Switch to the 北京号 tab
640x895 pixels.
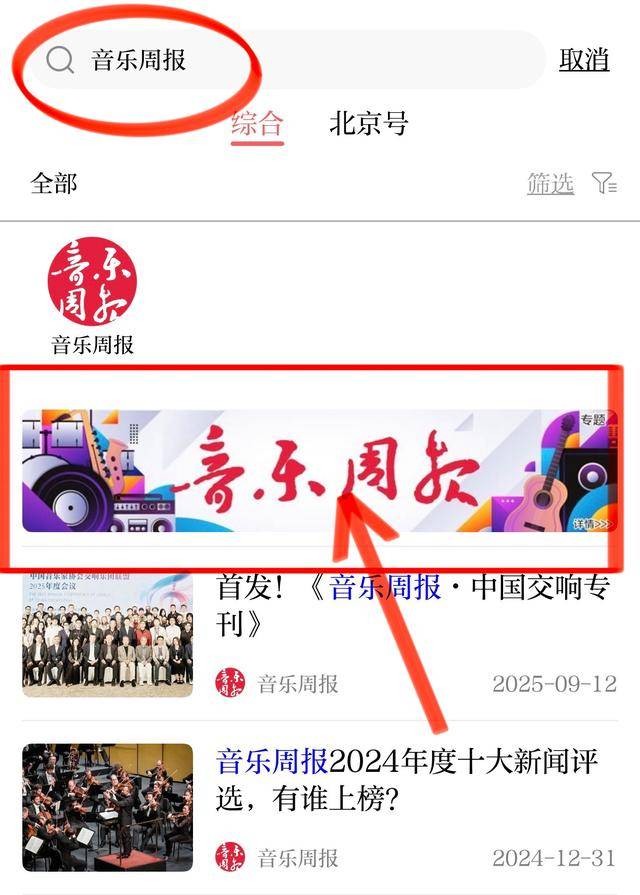tap(369, 124)
